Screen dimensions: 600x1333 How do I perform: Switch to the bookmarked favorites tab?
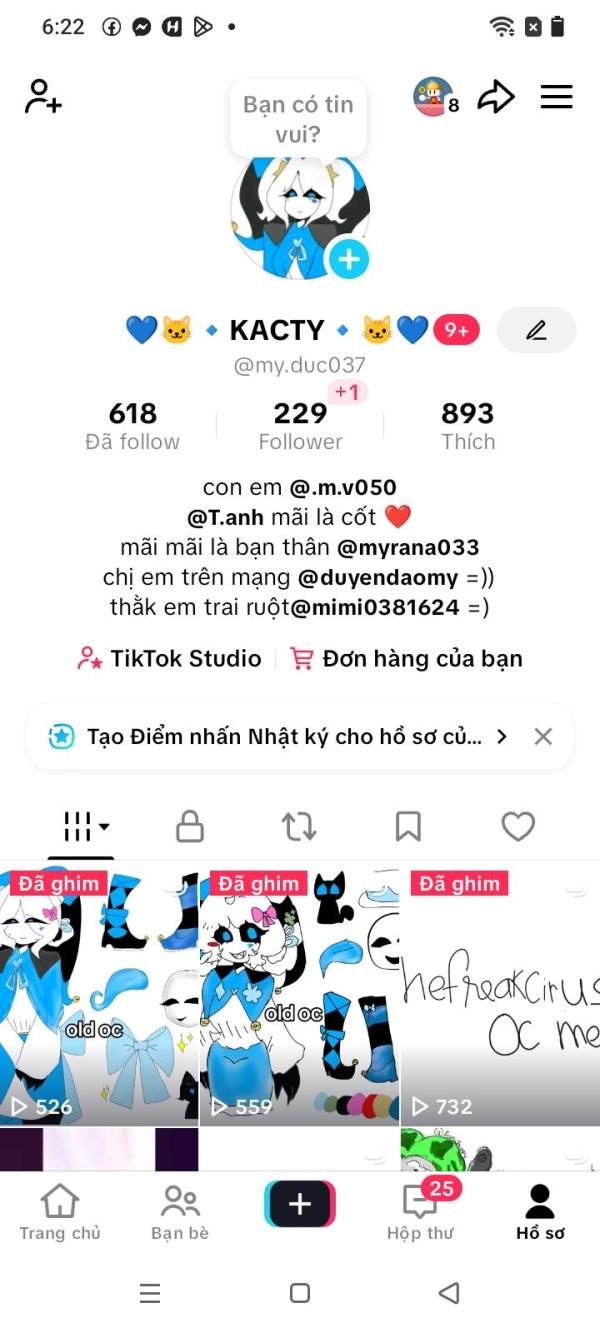pos(408,827)
